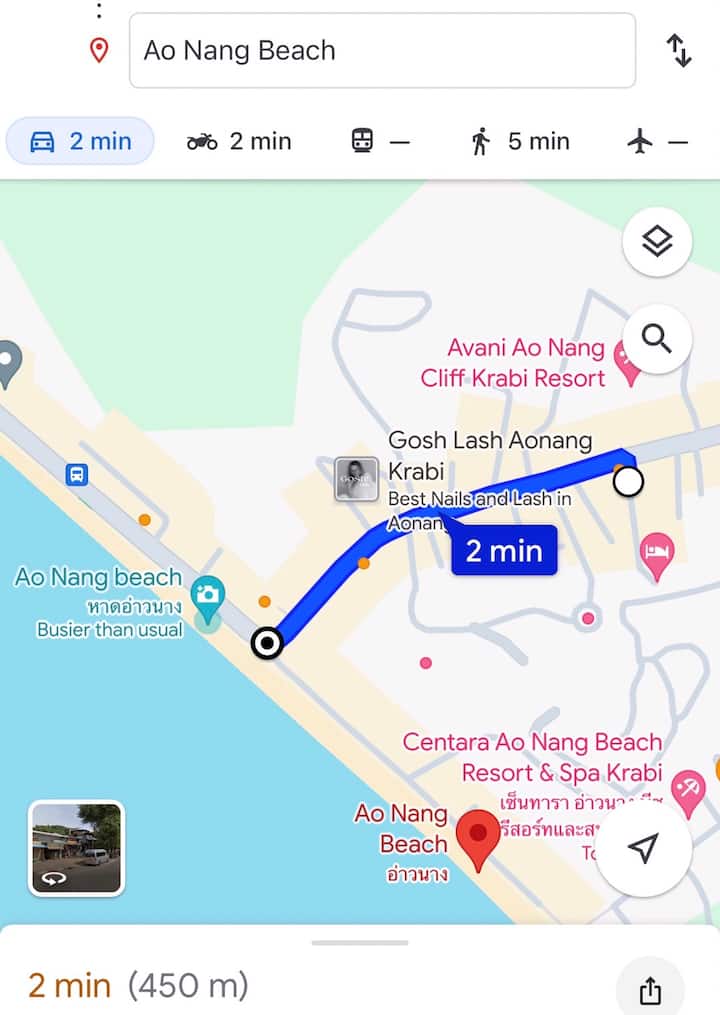Open Centara Ao Nang Beach Resort pin
720x1015 pixels.
687,788
